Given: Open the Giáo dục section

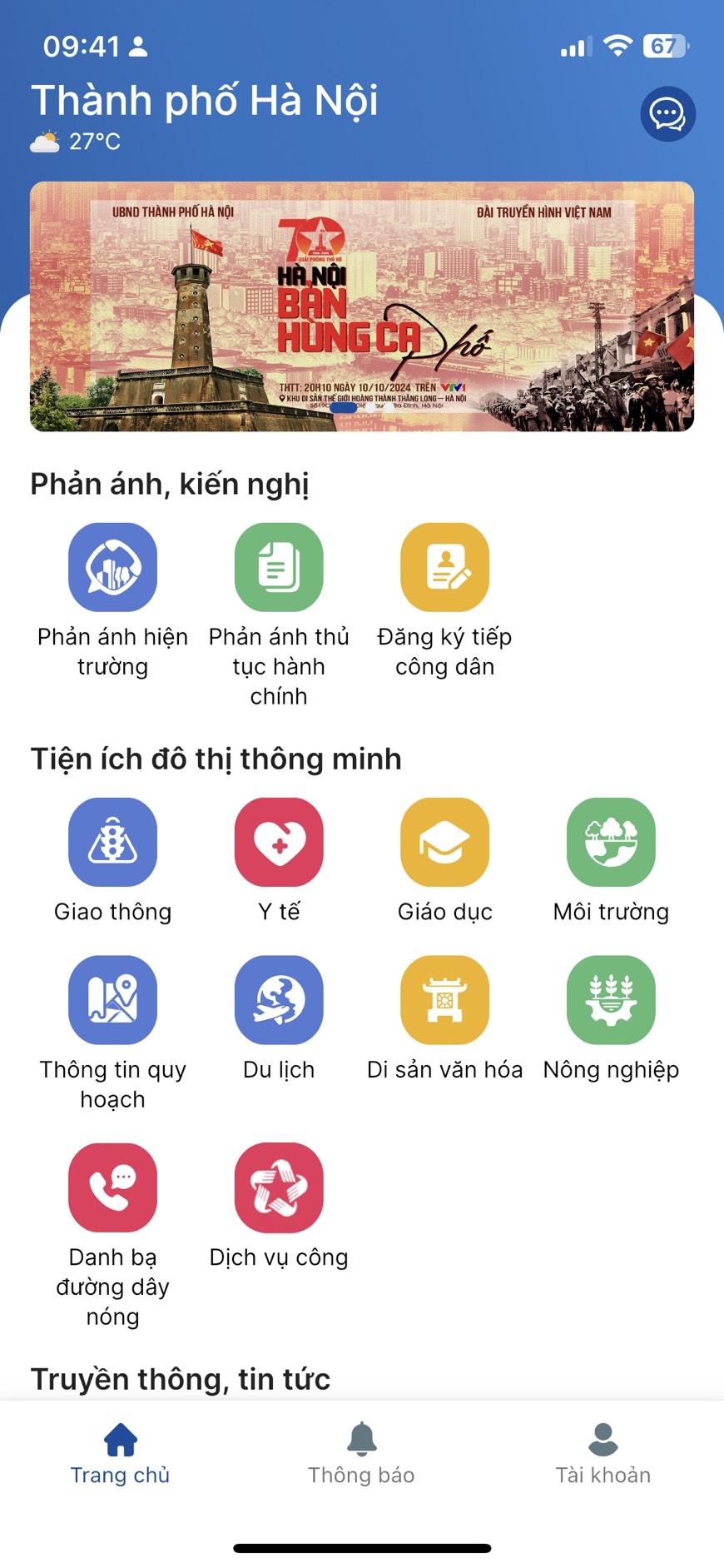Looking at the screenshot, I should click(x=444, y=842).
